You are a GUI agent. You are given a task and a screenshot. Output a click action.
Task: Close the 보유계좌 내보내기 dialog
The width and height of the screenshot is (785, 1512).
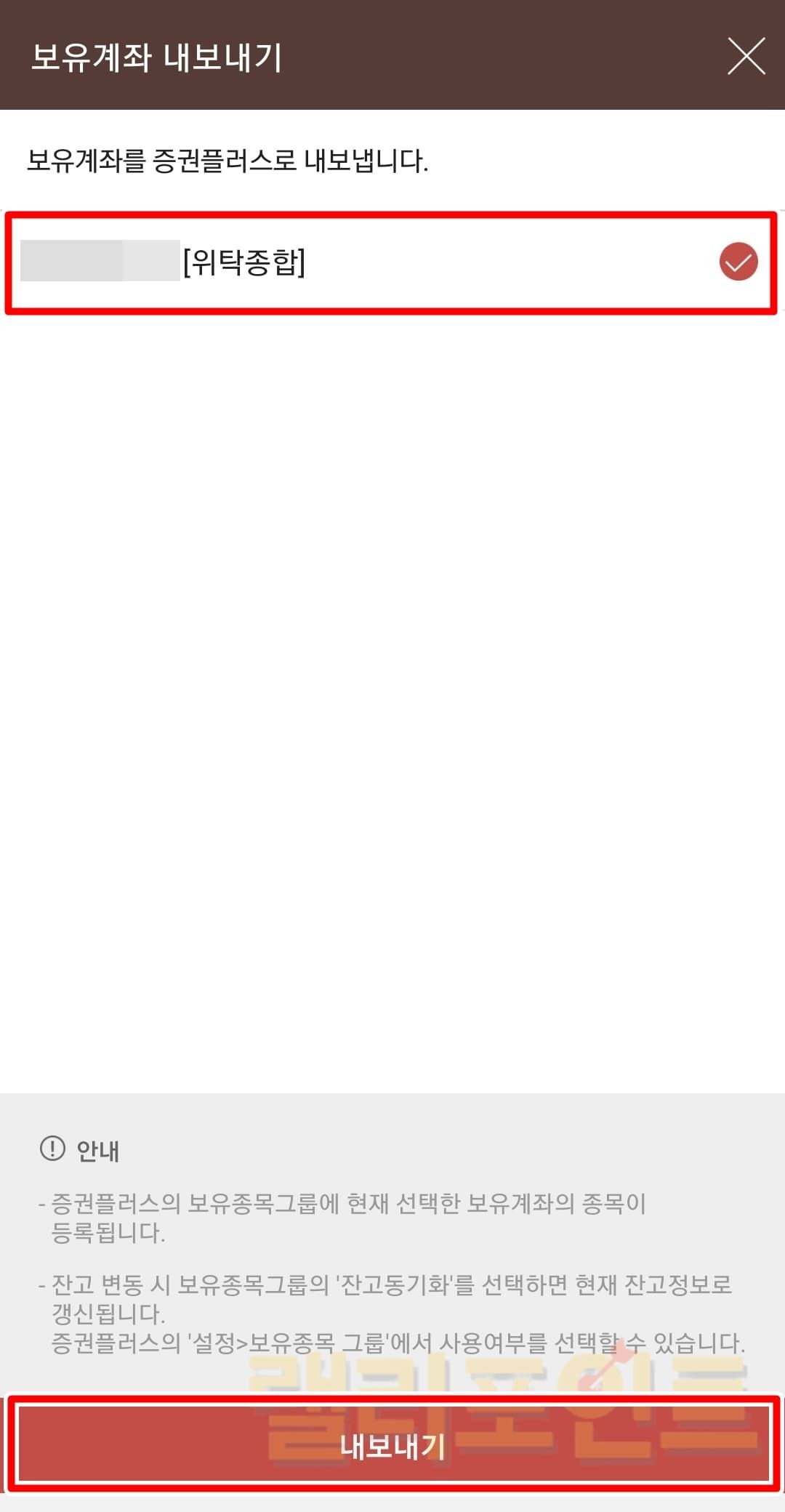746,56
